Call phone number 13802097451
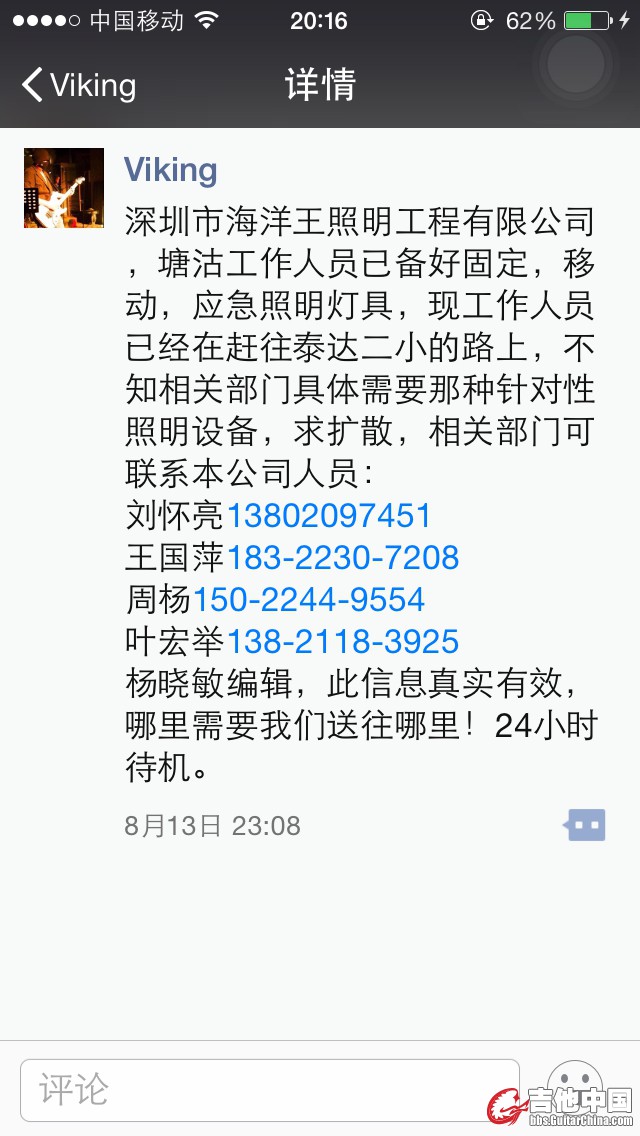This screenshot has width=640, height=1136. [328, 516]
